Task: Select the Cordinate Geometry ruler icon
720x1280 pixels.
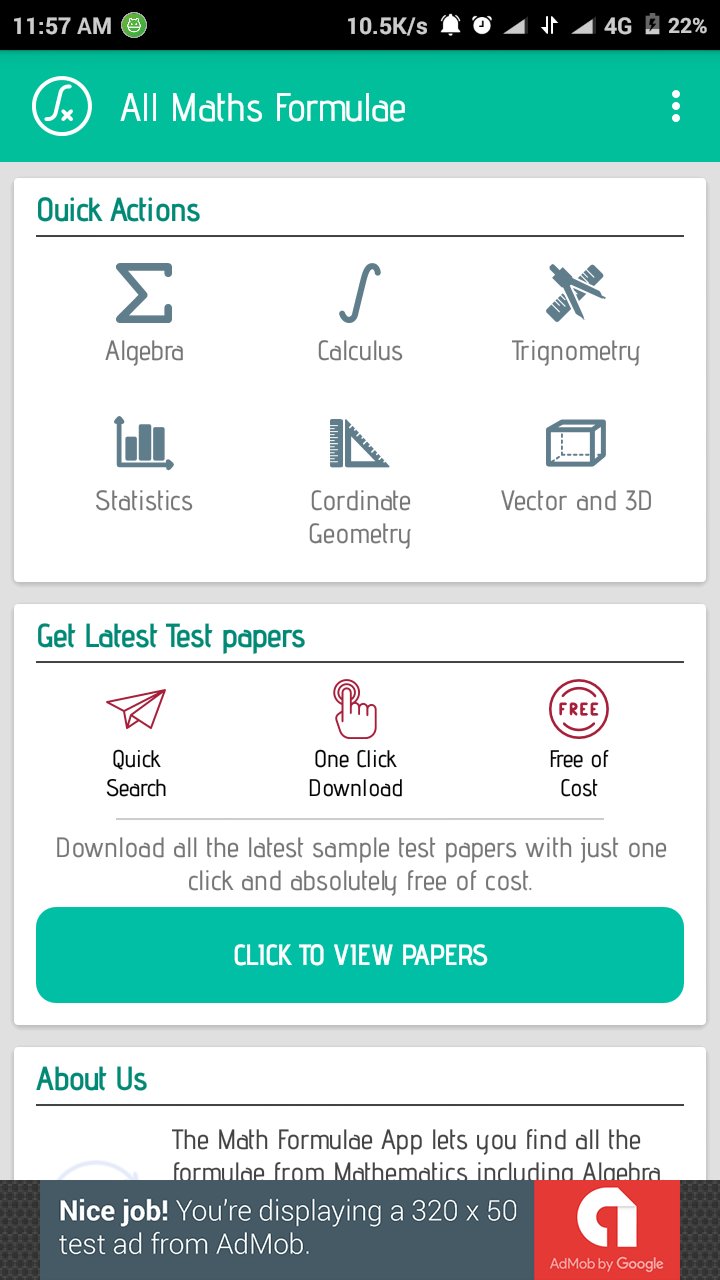Action: 360,443
